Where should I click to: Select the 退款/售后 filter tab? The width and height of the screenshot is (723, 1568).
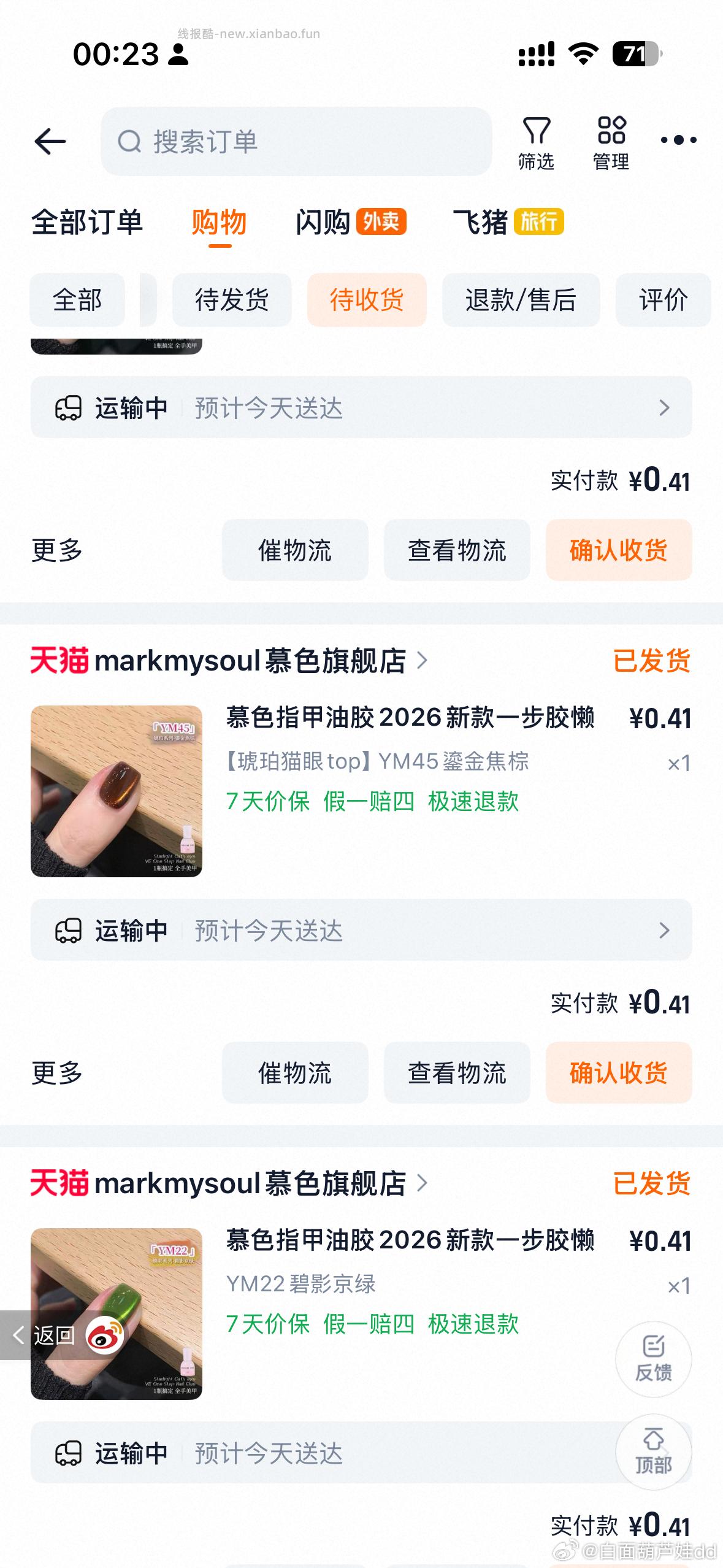[519, 300]
